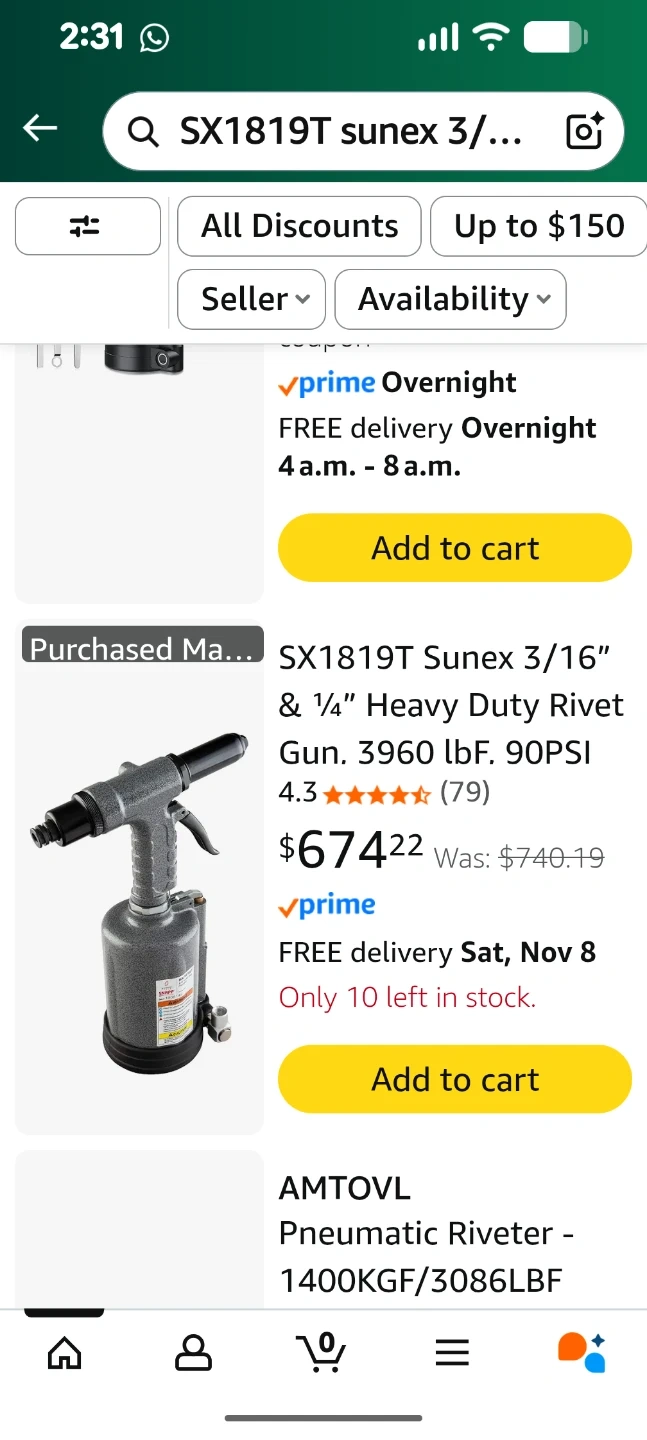This screenshot has width=647, height=1440.
Task: Open SX1819T Sunex Heavy Duty Rivet Gun listing
Action: [451, 705]
